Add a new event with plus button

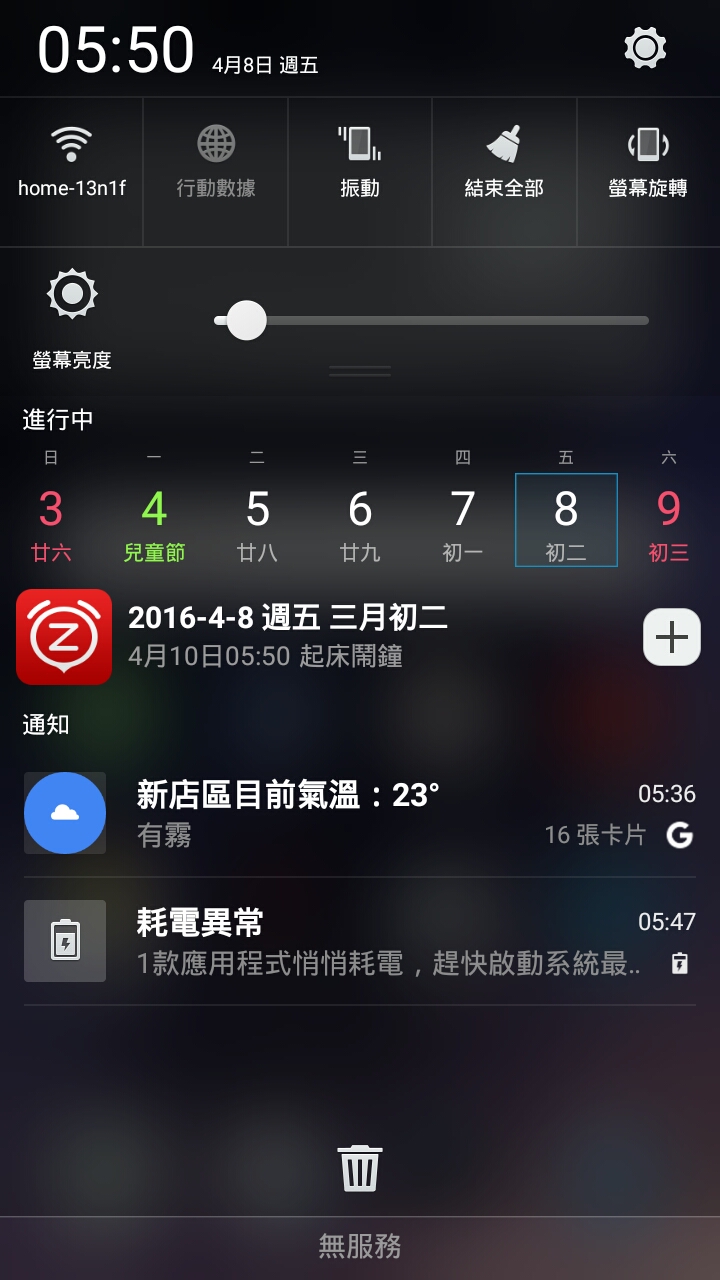click(672, 636)
